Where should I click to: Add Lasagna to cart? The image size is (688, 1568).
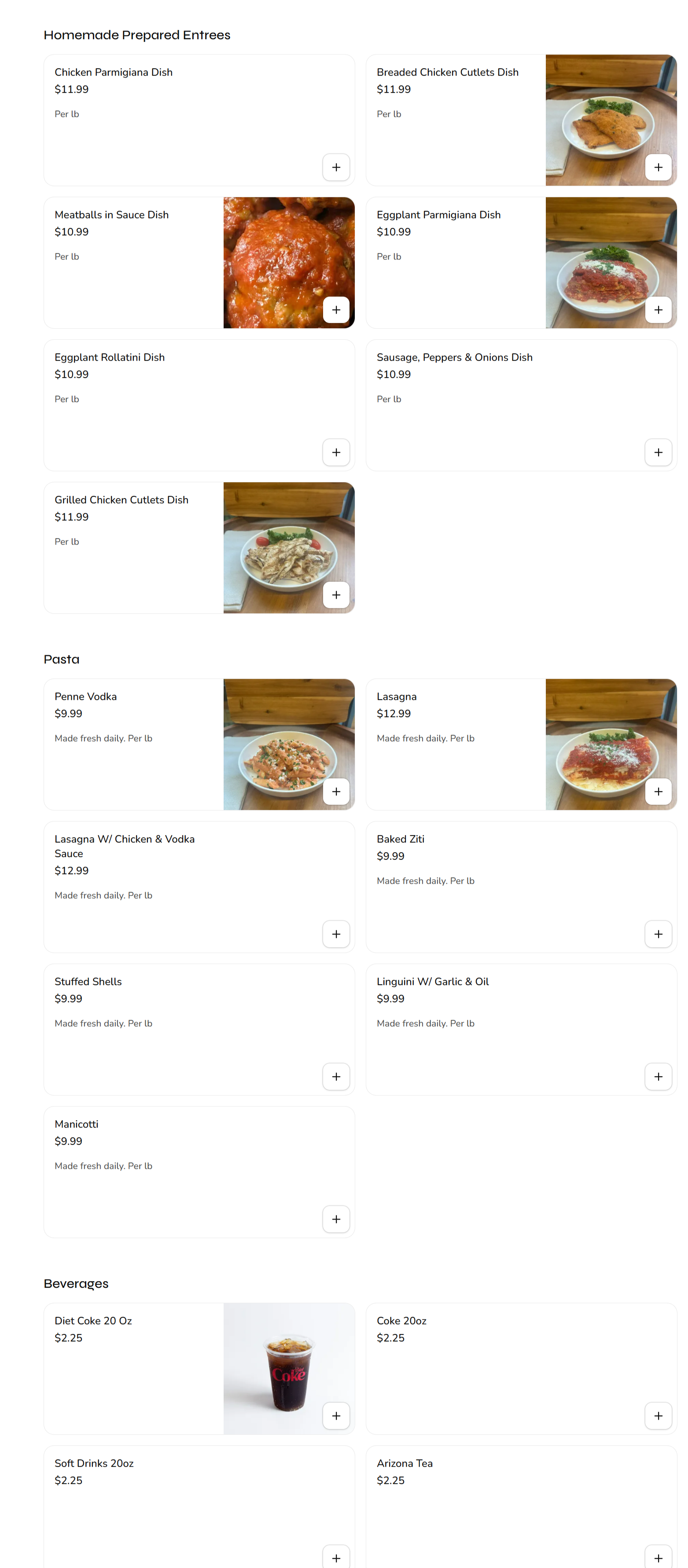658,791
